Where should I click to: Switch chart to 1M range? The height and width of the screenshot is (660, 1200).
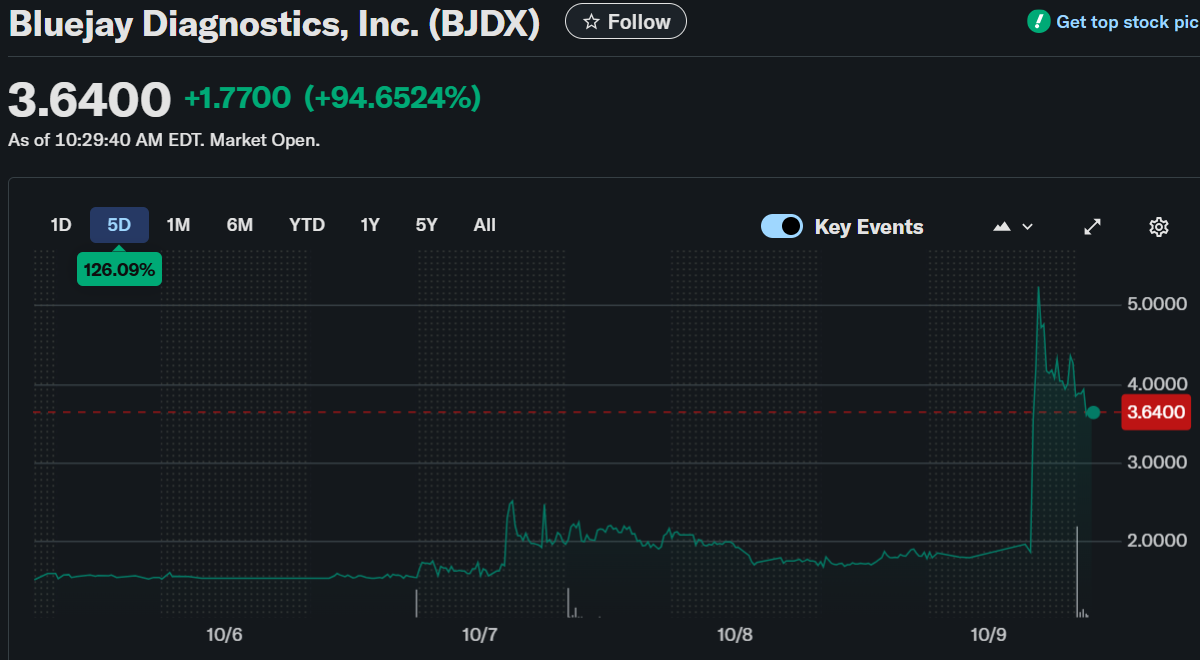click(x=178, y=225)
